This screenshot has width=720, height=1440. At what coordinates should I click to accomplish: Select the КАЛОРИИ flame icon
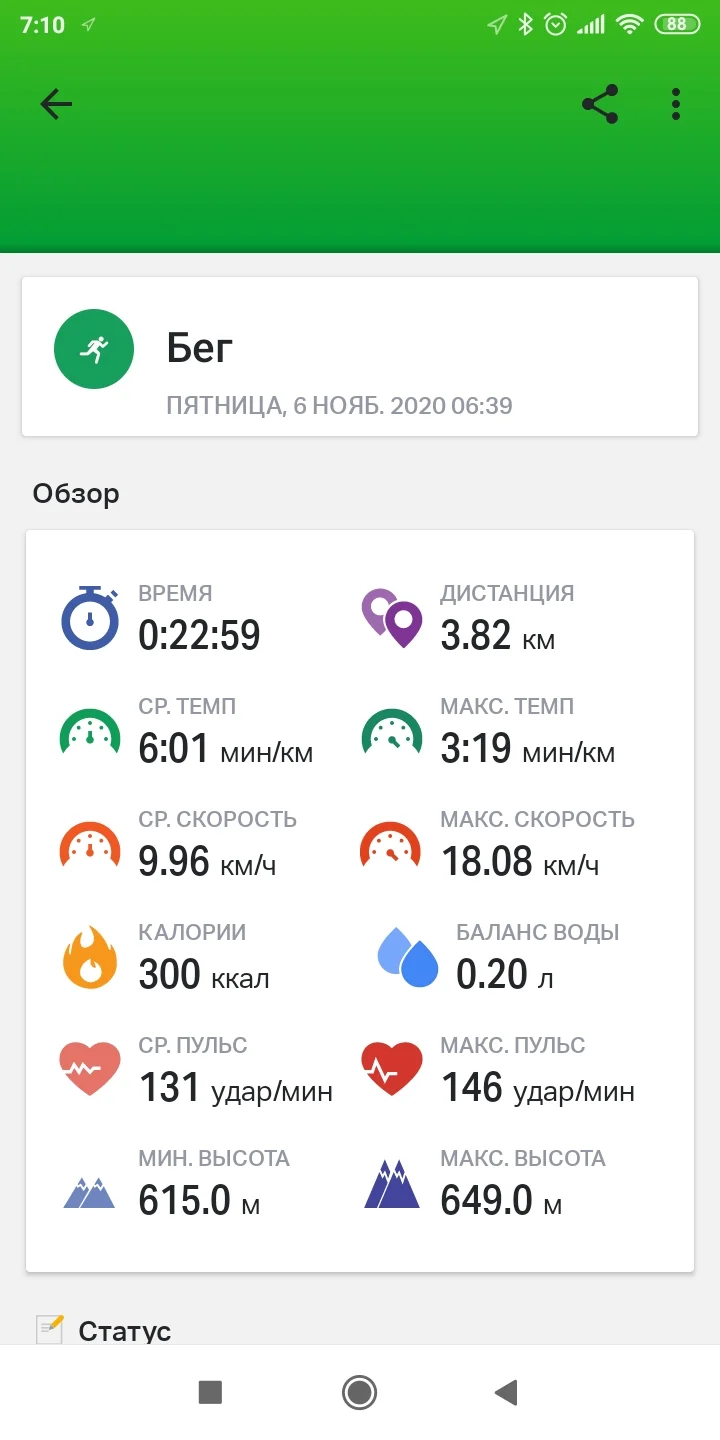(x=91, y=956)
